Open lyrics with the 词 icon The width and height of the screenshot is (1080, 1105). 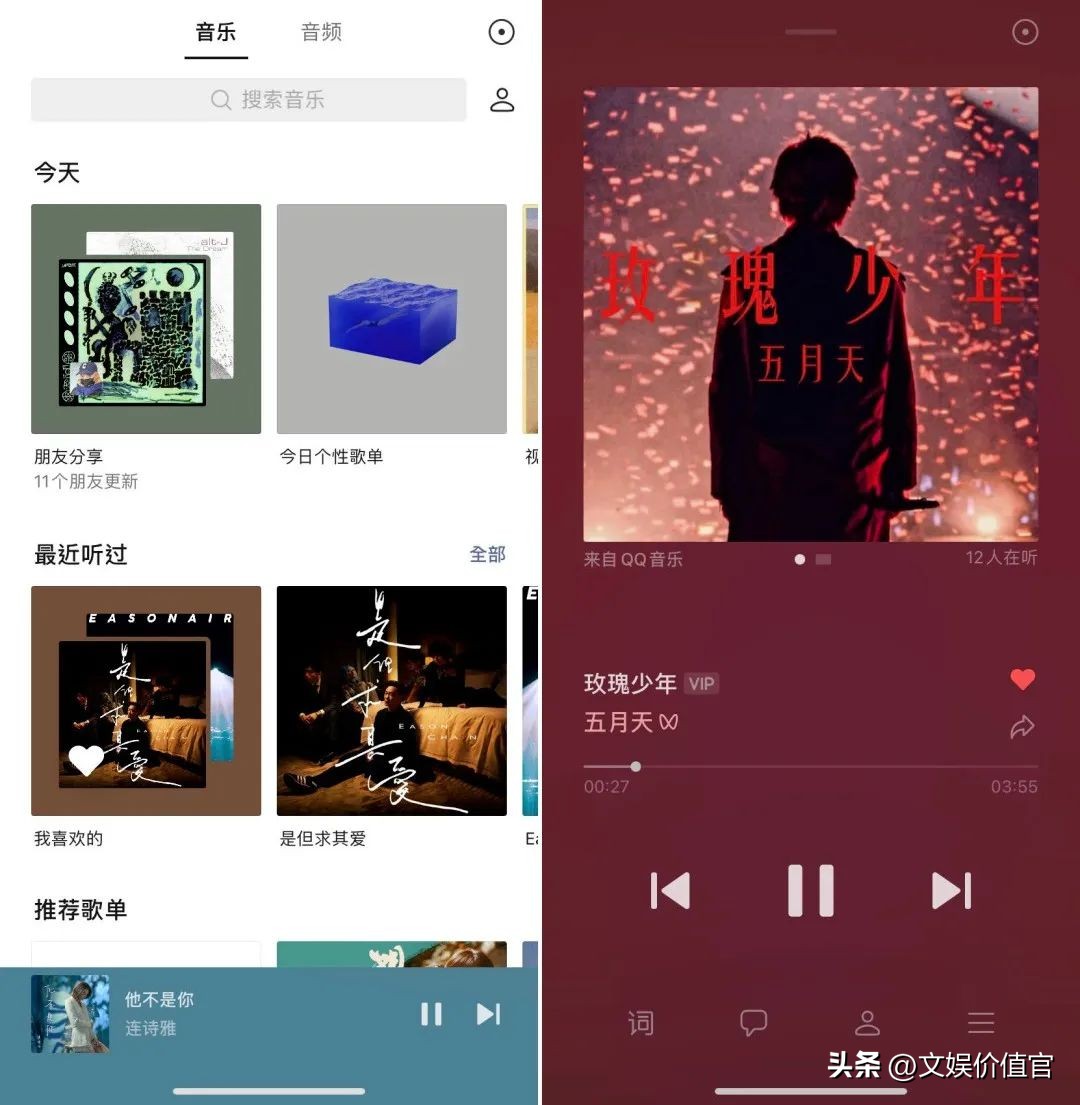click(640, 1022)
